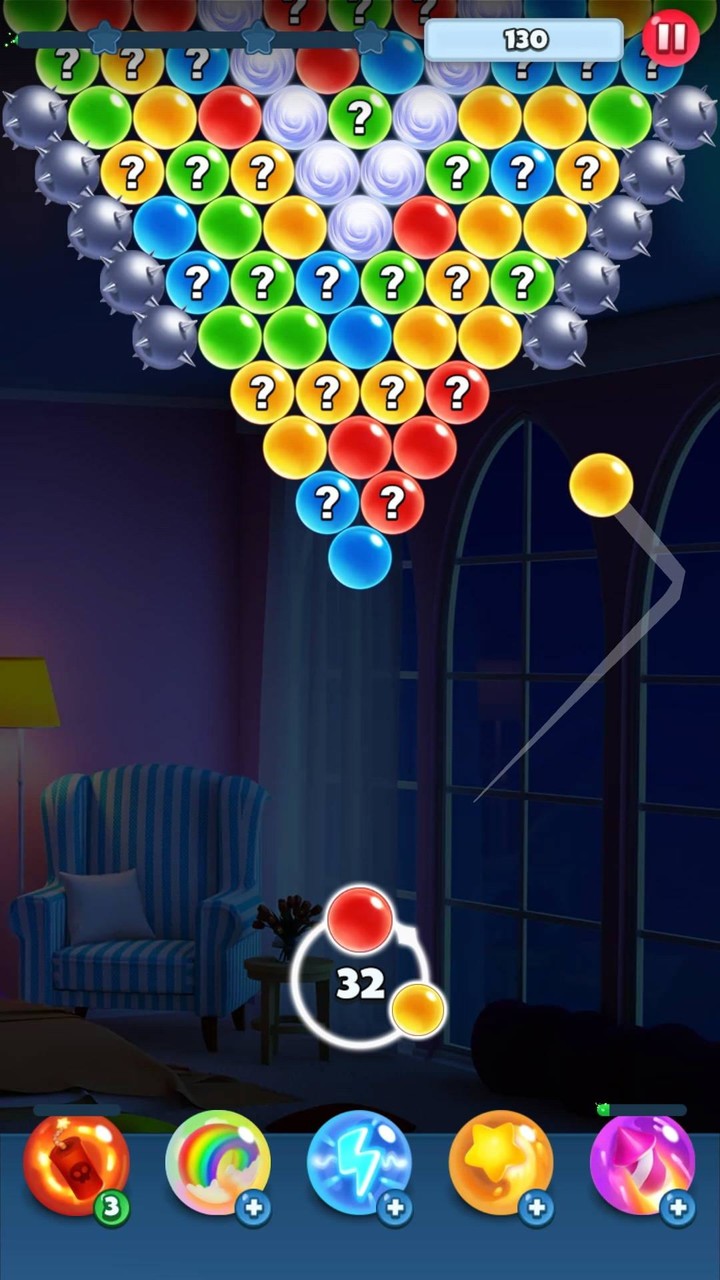Viewport: 720px width, 1280px height.
Task: Use the lightning bolt booster
Action: pyautogui.click(x=360, y=1163)
